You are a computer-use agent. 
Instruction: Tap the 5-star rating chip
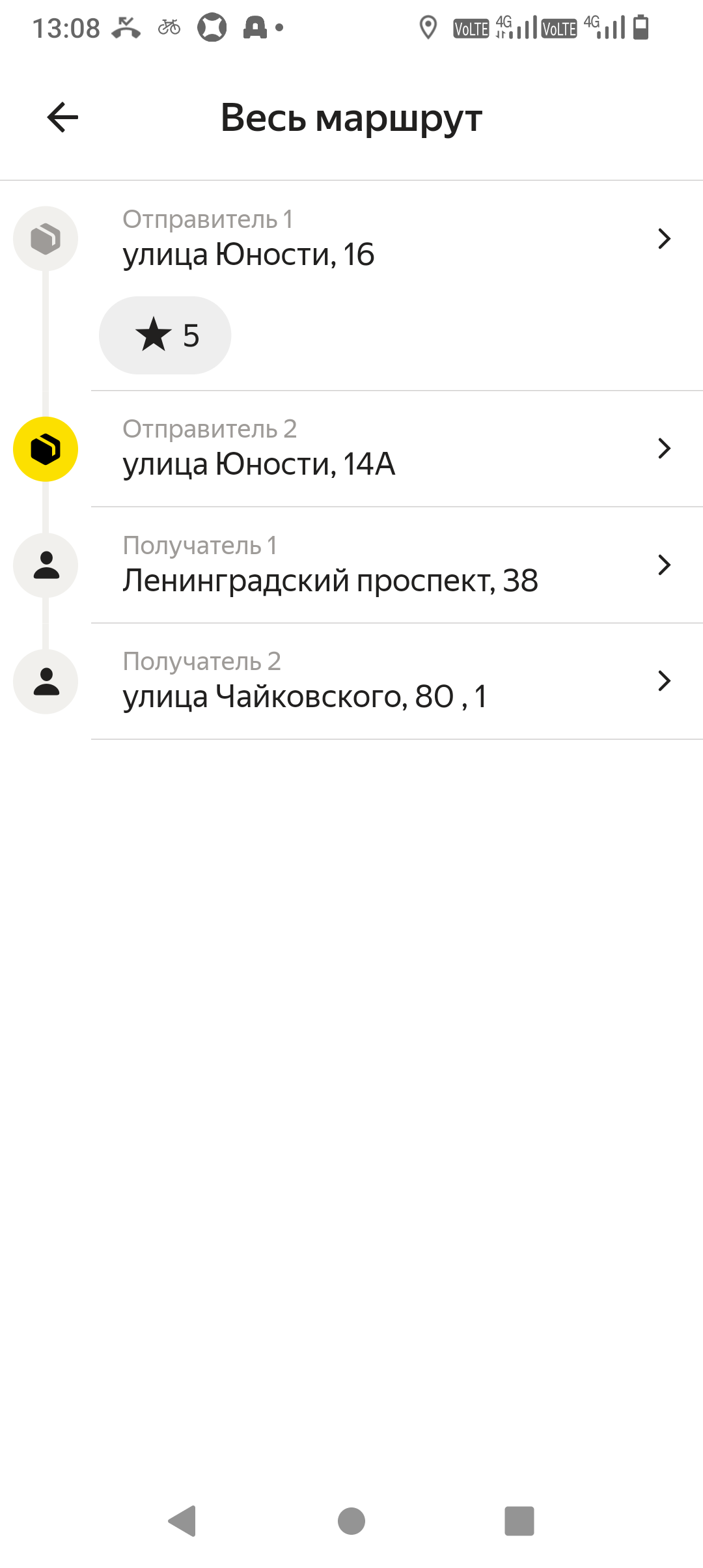click(165, 335)
